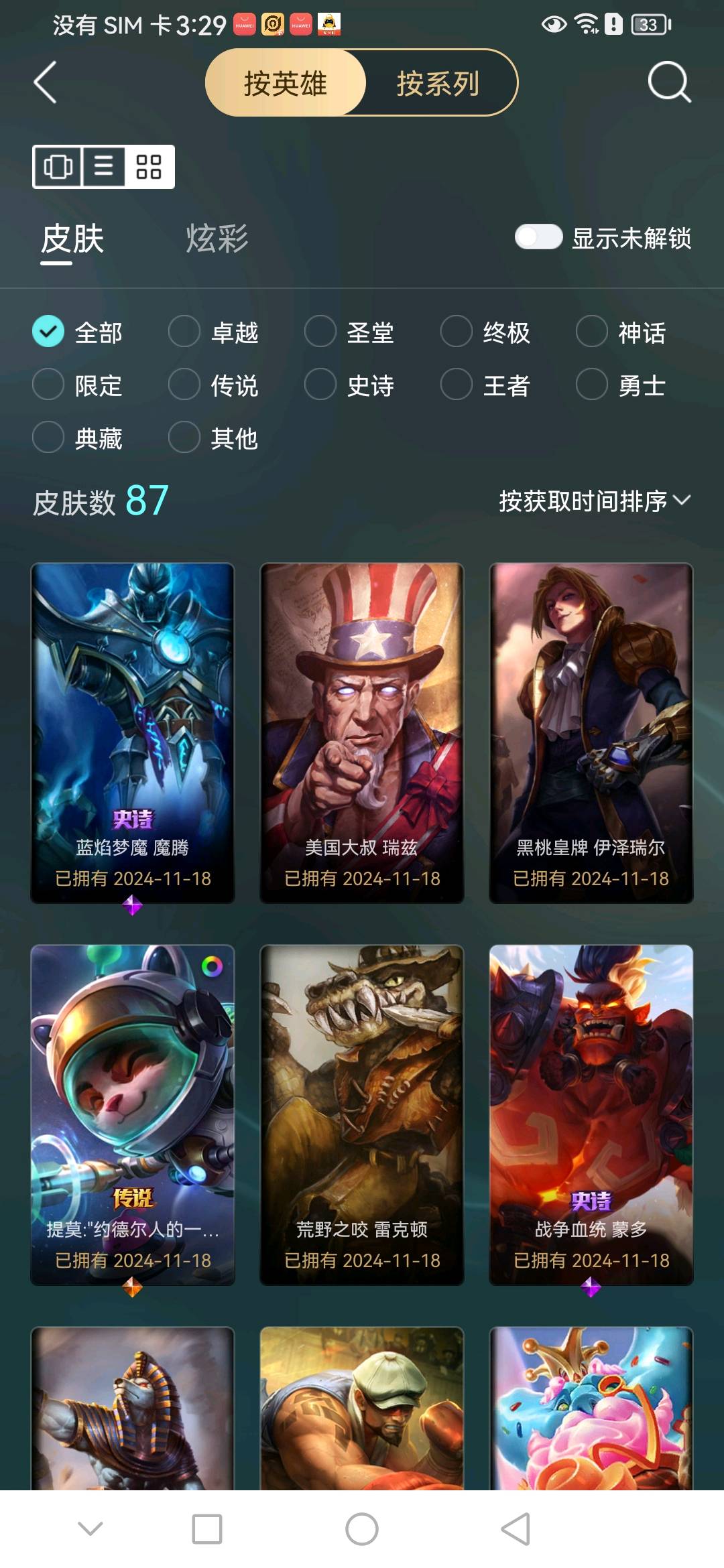Screen dimensions: 724x1568
Task: View the 黑桃皇牌 伊泽瑞尔 skin
Action: [591, 732]
